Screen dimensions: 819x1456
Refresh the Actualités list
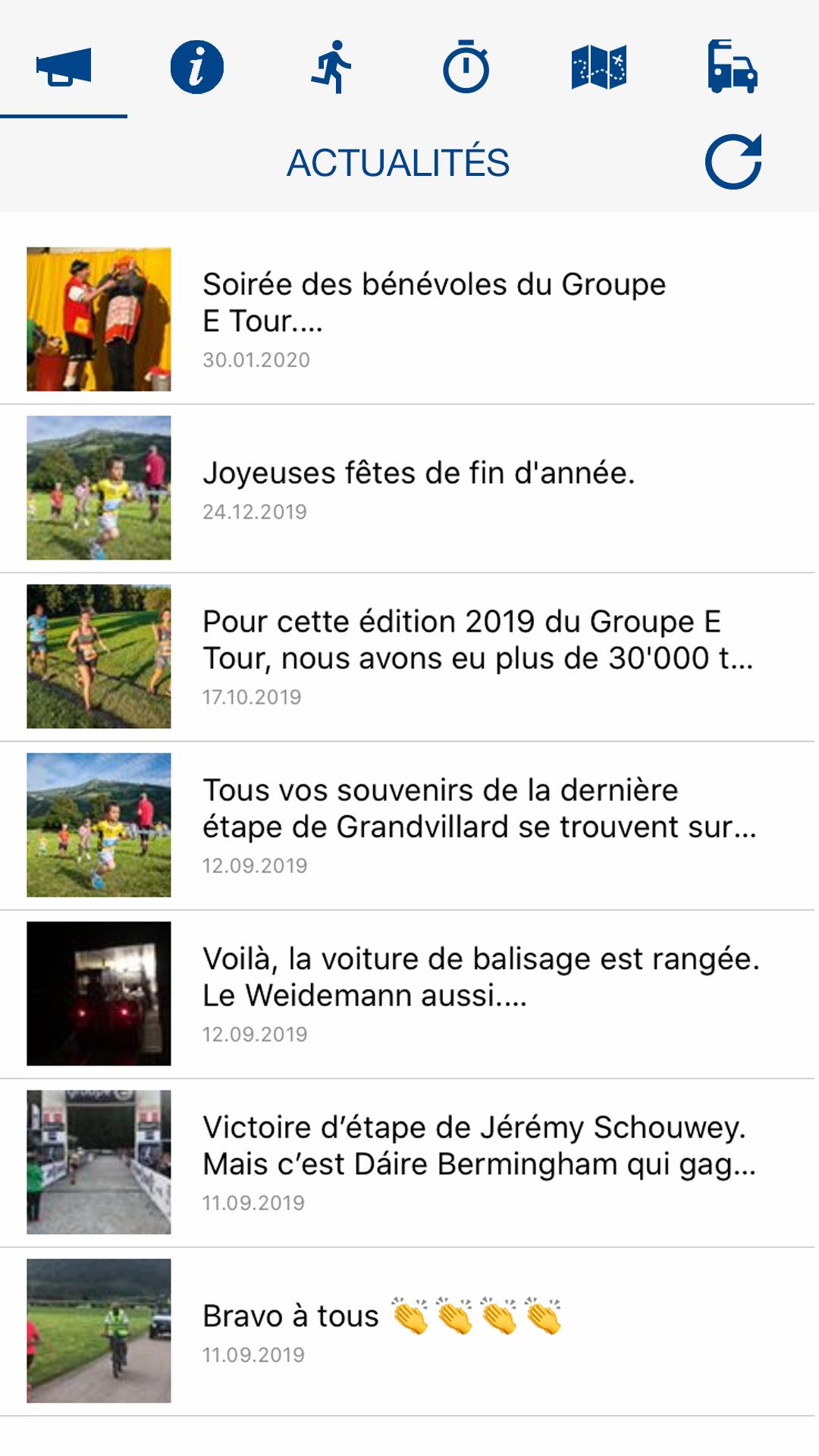click(x=733, y=162)
